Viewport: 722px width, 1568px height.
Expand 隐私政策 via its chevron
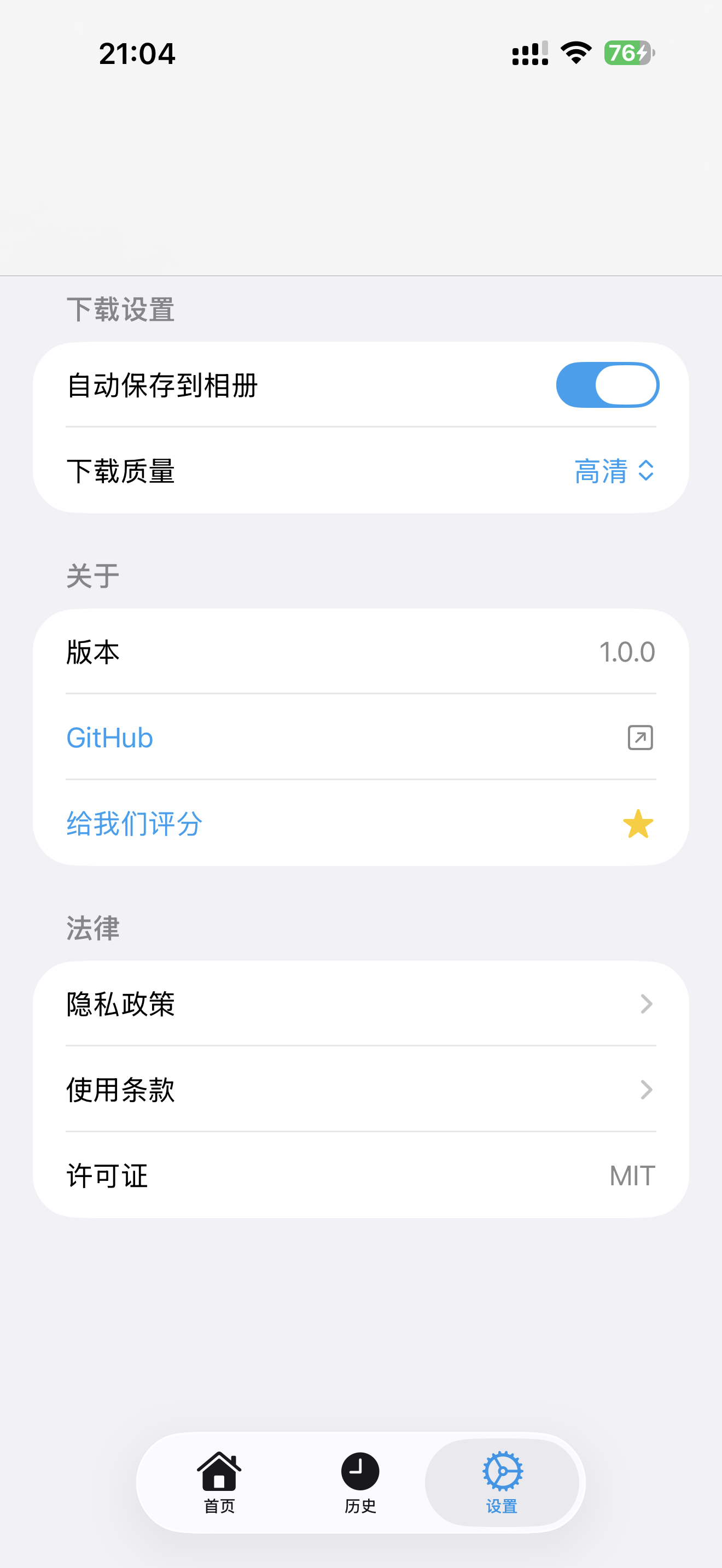click(x=647, y=1004)
